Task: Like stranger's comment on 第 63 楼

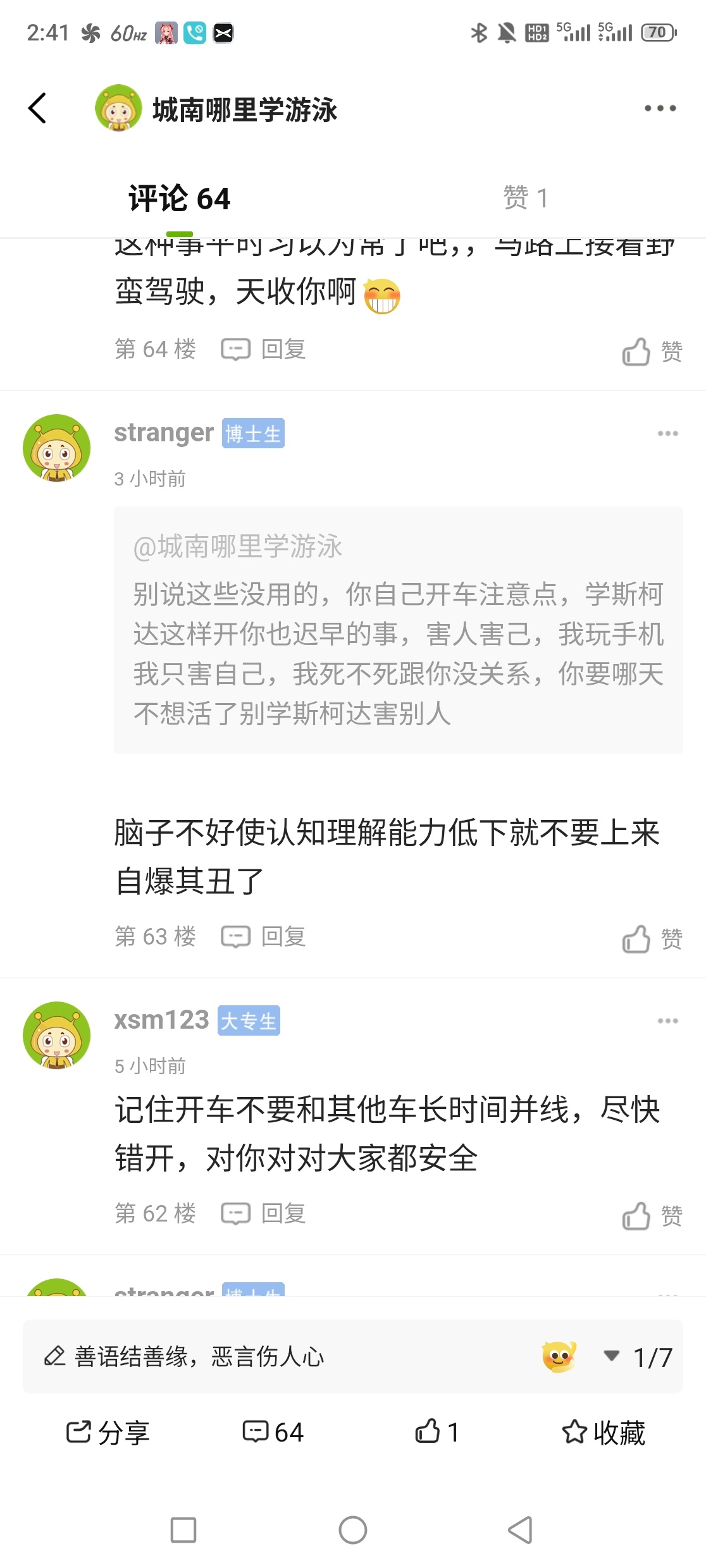Action: 652,939
